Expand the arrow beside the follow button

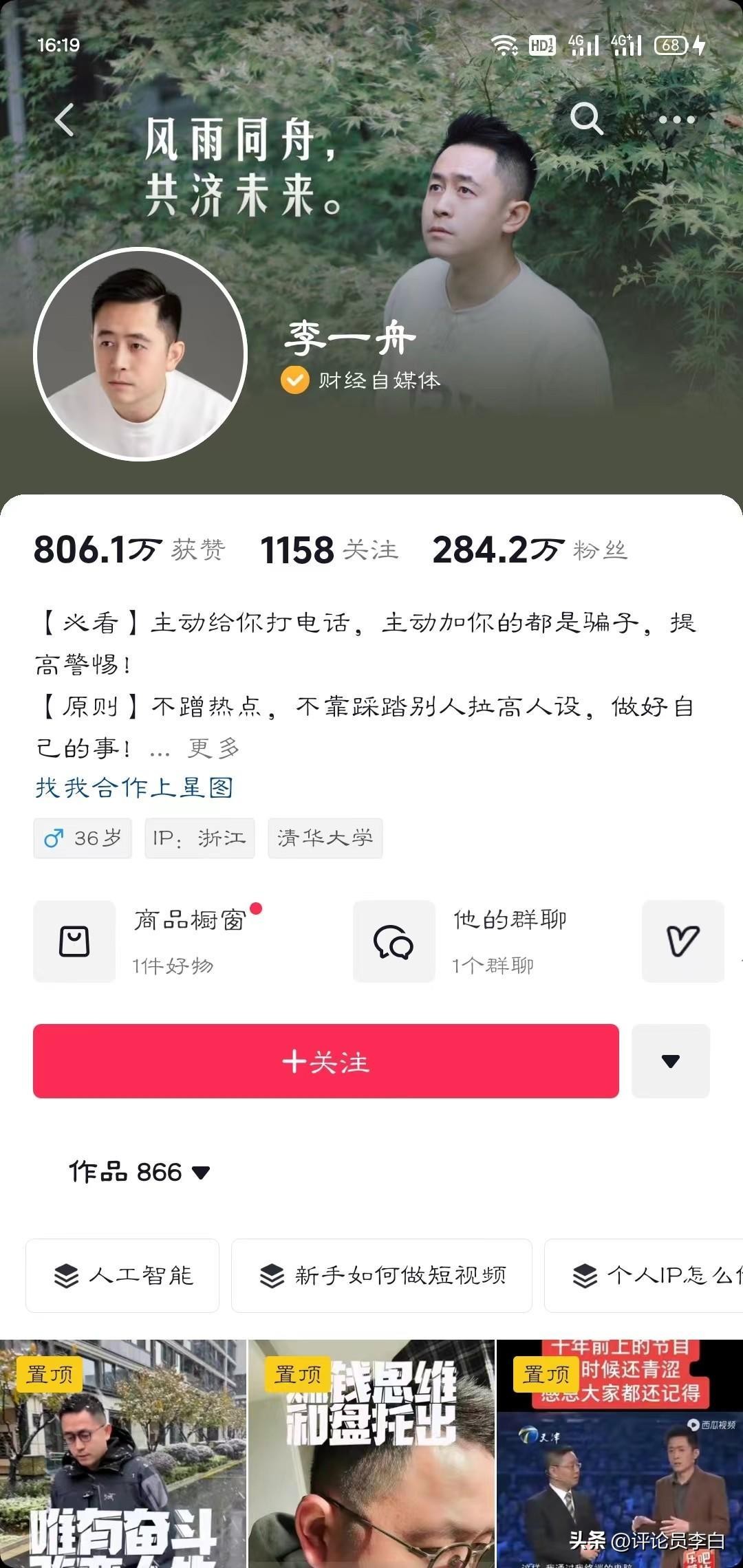[x=671, y=1061]
